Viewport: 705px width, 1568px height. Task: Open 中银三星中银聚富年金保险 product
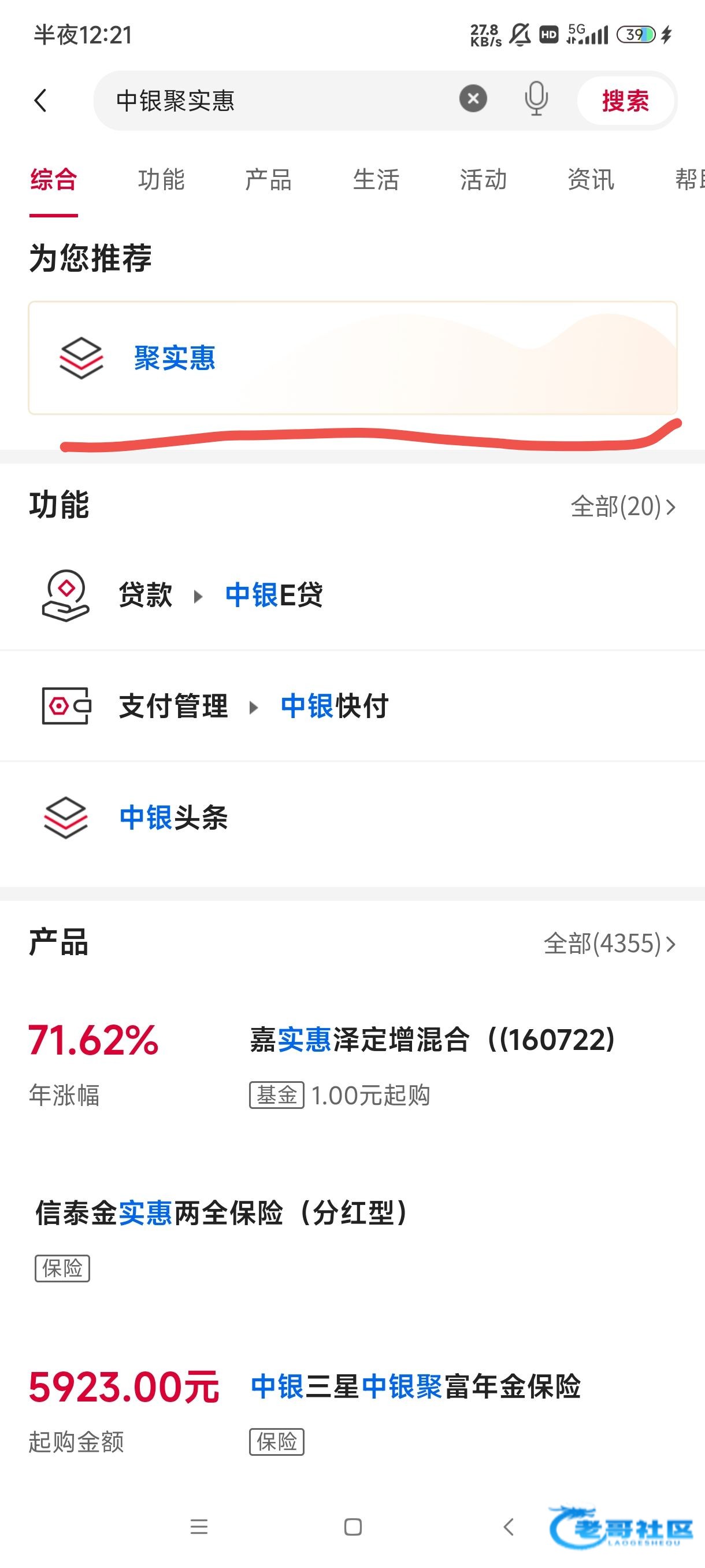[415, 1387]
